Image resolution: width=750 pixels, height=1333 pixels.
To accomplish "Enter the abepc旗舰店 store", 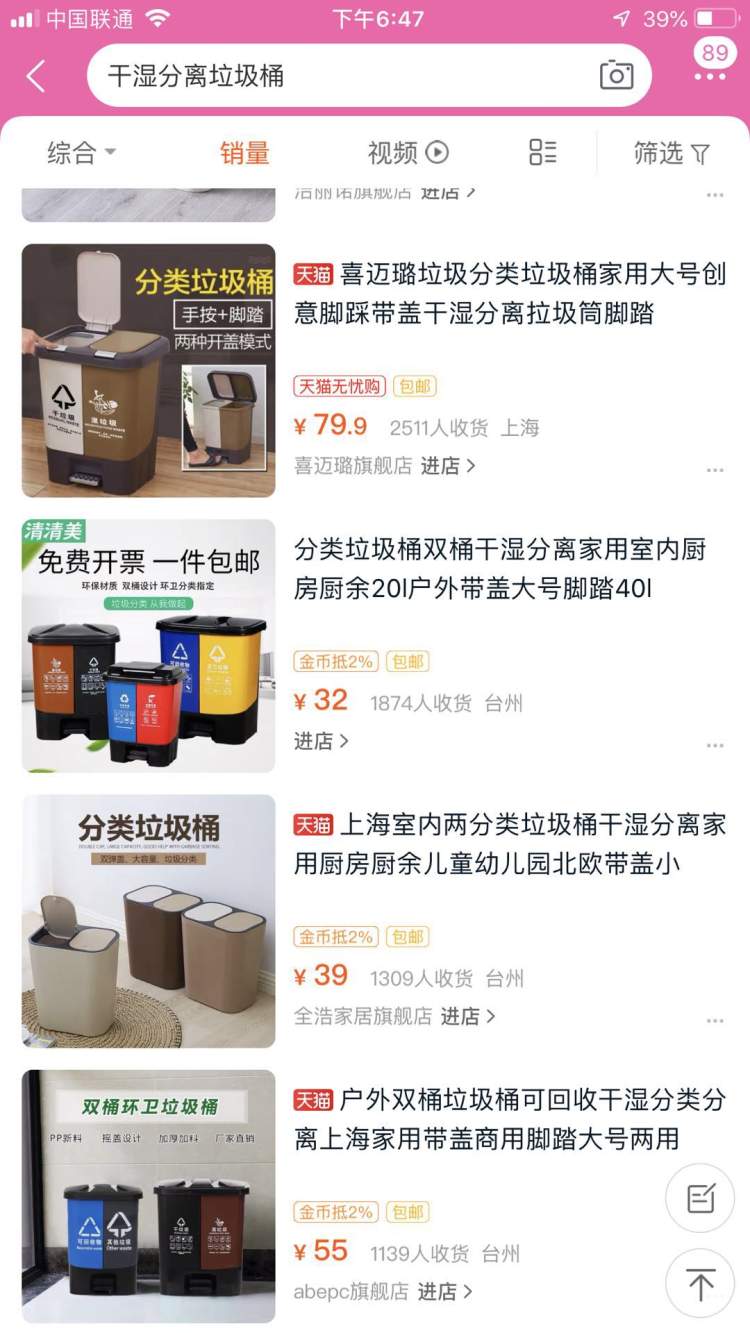I will point(382,1291).
